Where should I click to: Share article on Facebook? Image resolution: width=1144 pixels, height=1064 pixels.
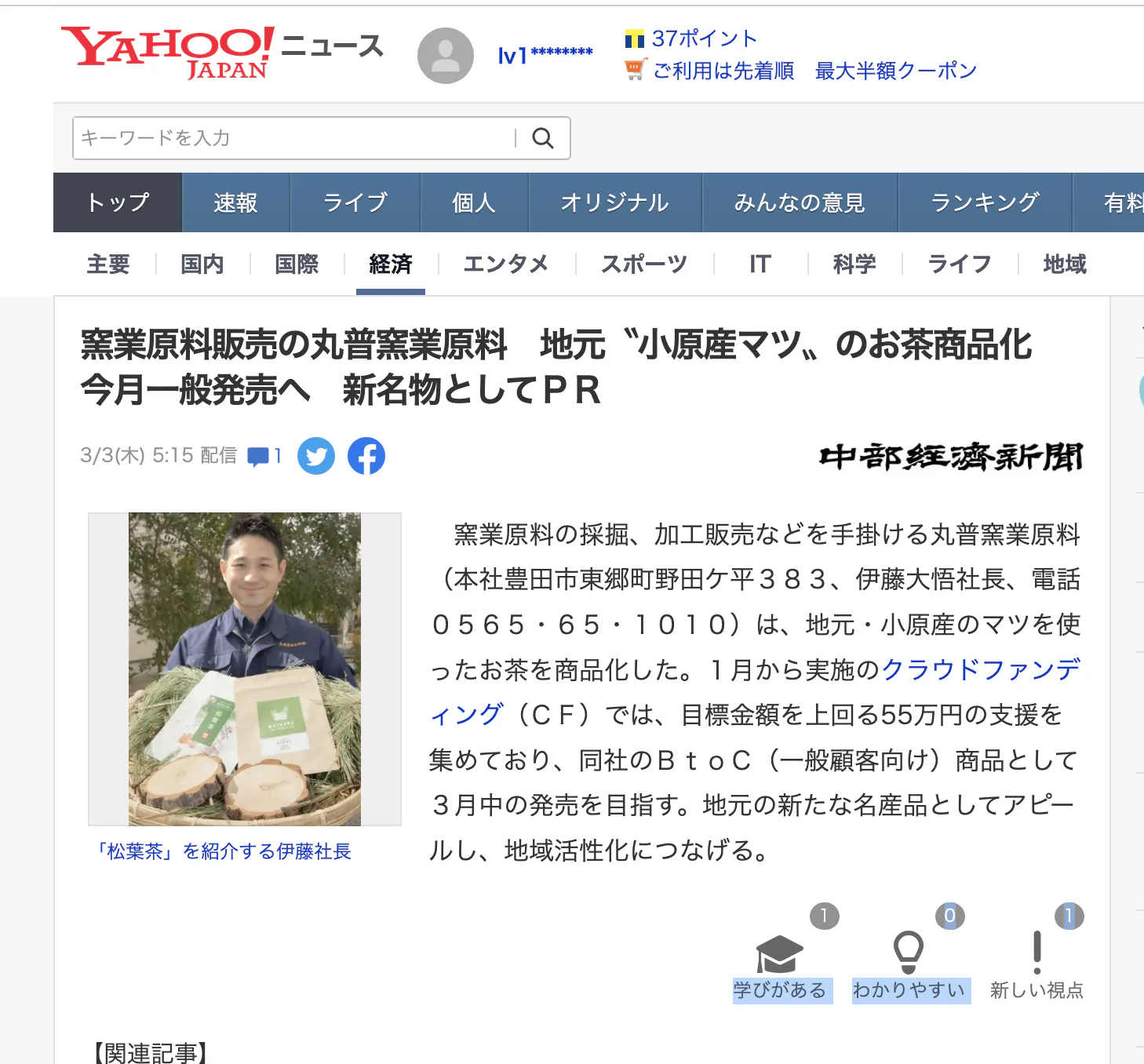(366, 456)
